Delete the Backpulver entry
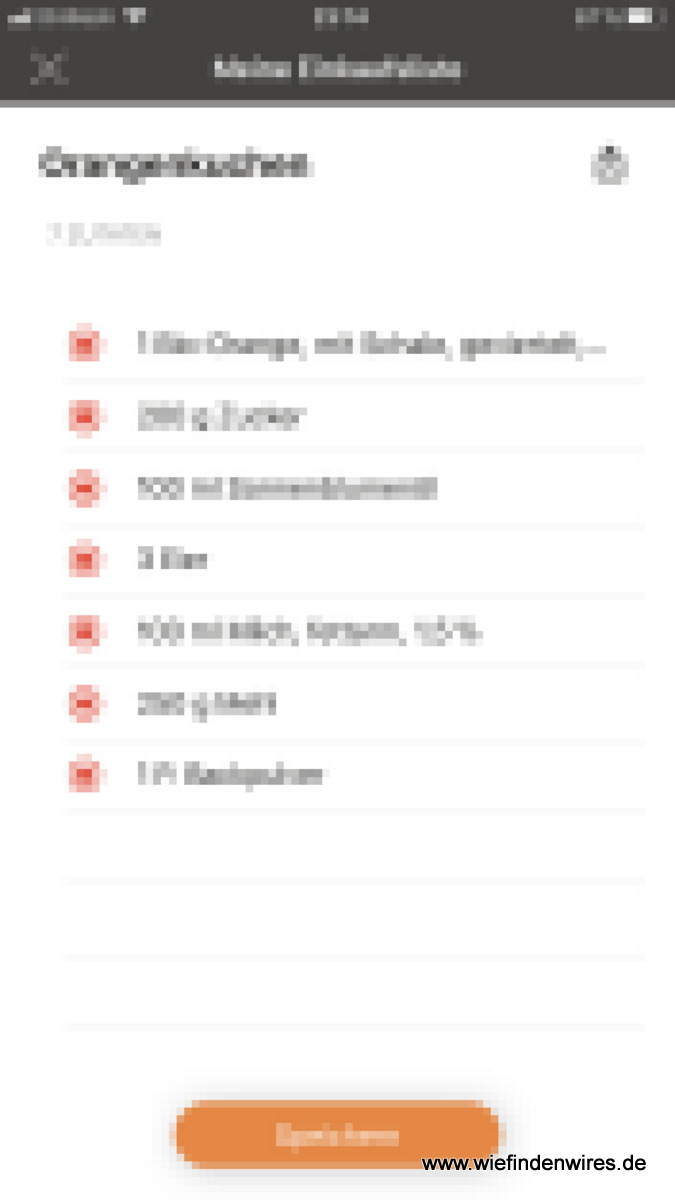Viewport: 675px width, 1200px height. (85, 774)
